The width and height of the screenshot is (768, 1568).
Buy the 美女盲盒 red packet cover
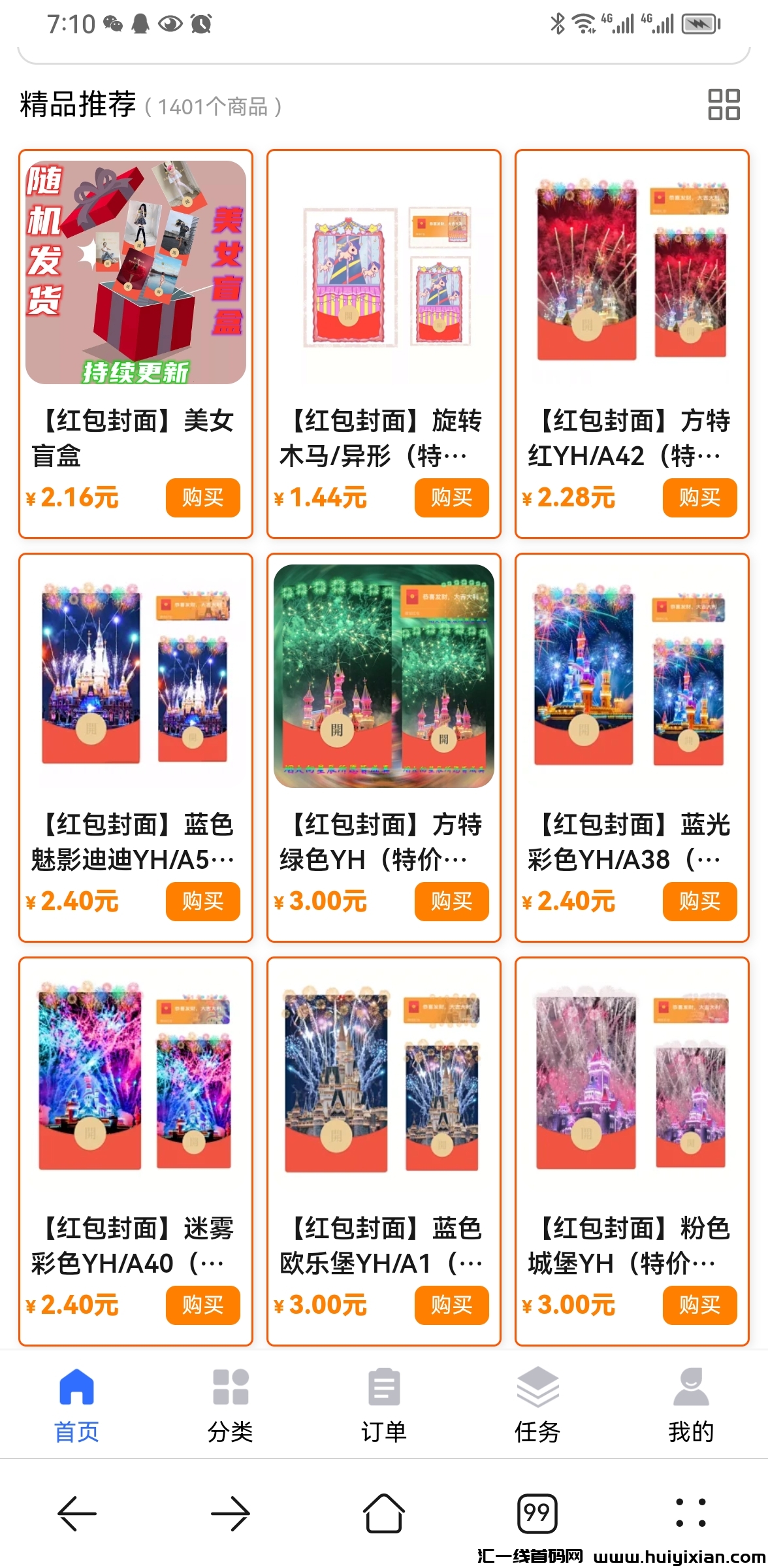tap(202, 498)
